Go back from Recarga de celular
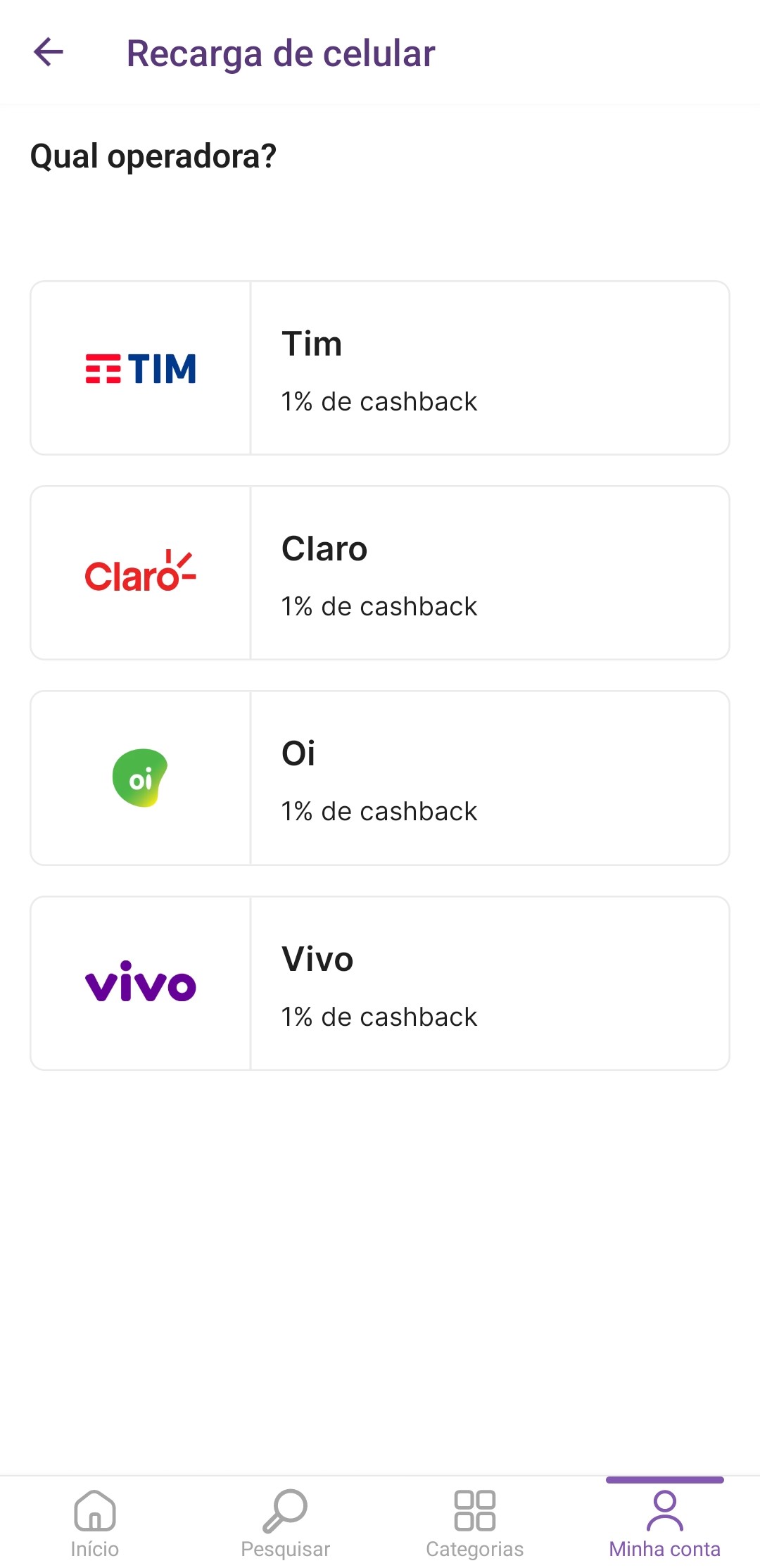 coord(49,52)
